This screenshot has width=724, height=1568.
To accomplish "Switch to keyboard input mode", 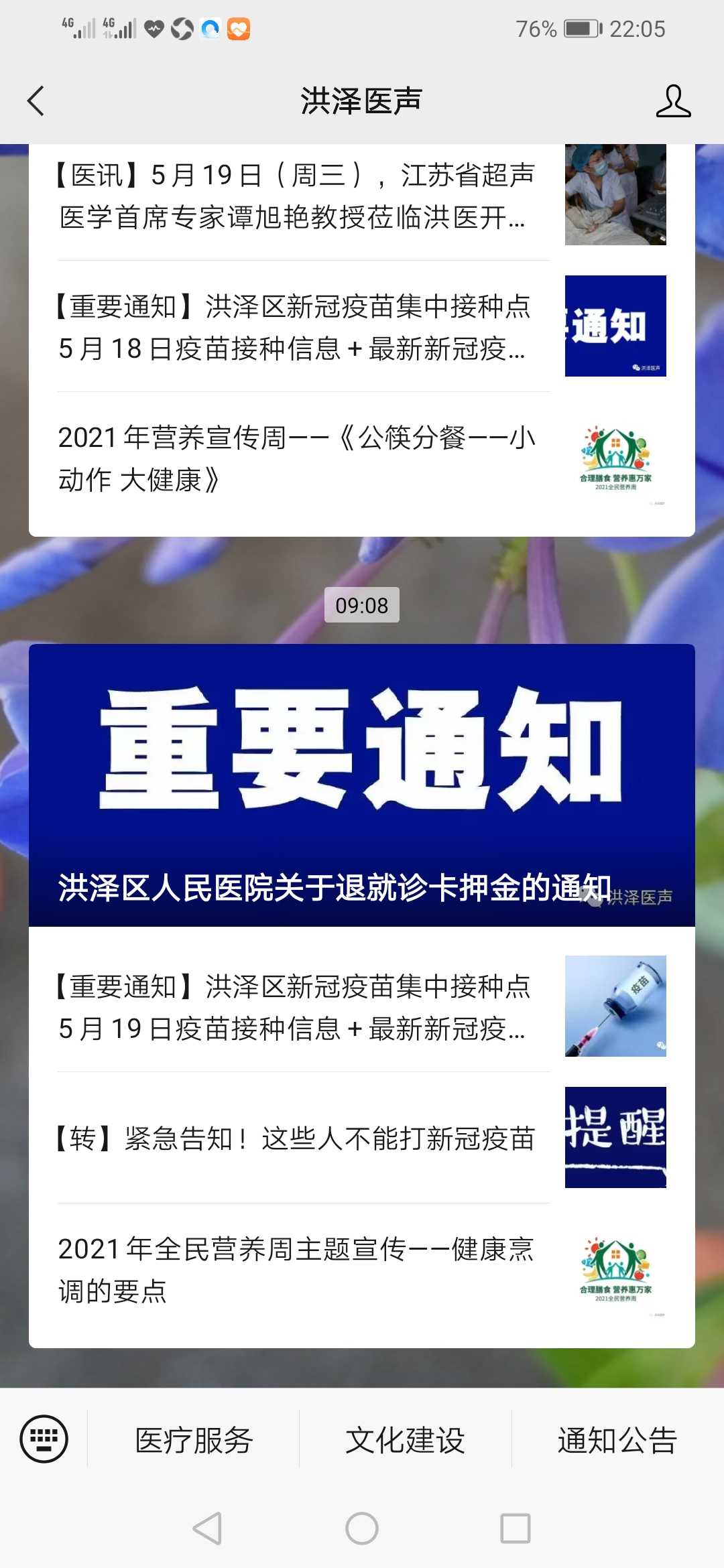I will point(44,1439).
